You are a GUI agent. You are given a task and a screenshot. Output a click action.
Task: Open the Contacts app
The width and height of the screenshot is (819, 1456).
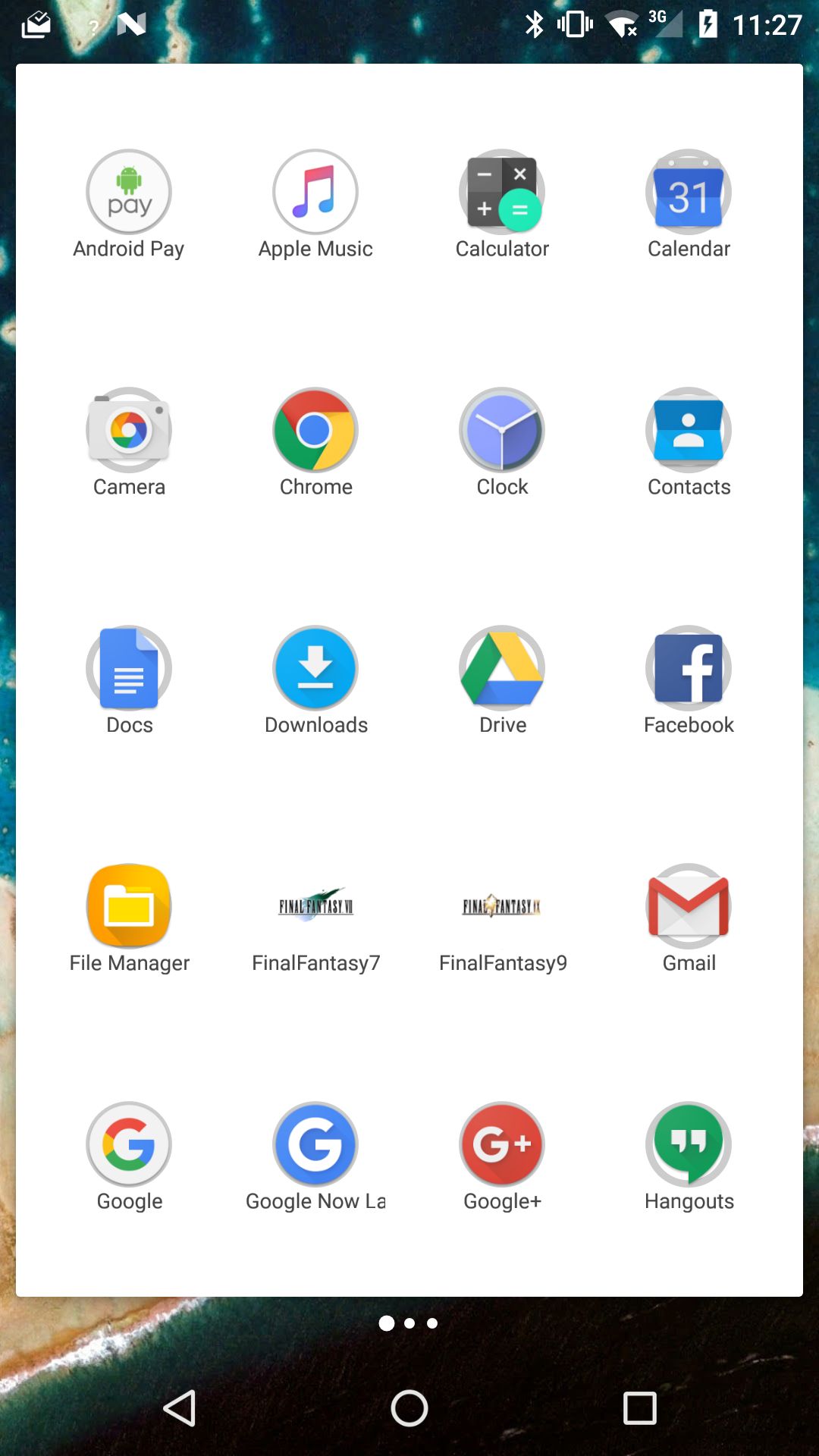(689, 431)
